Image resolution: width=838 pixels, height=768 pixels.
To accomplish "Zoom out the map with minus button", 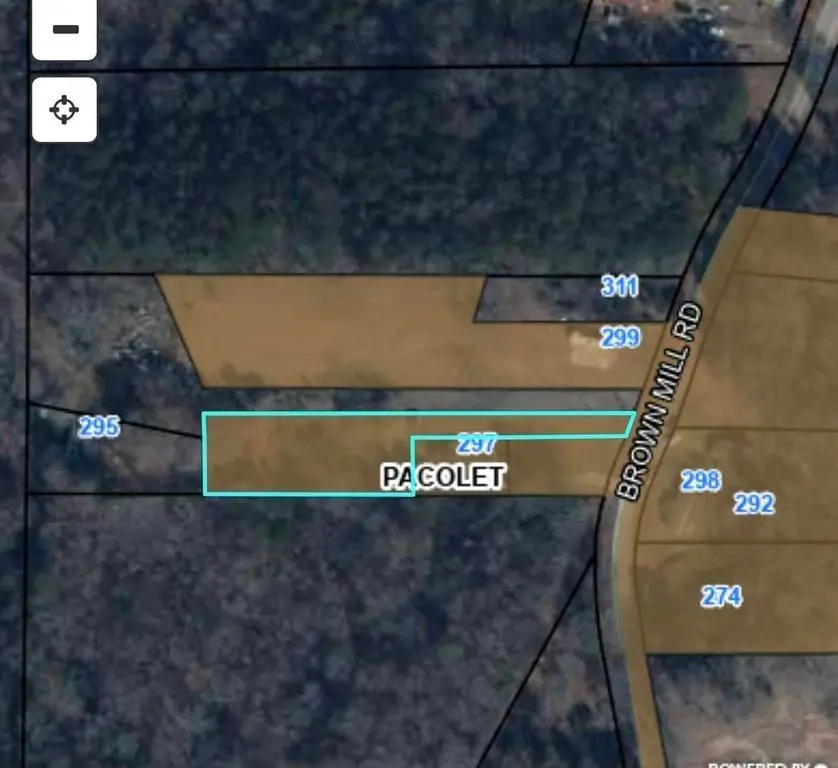I will tap(65, 29).
